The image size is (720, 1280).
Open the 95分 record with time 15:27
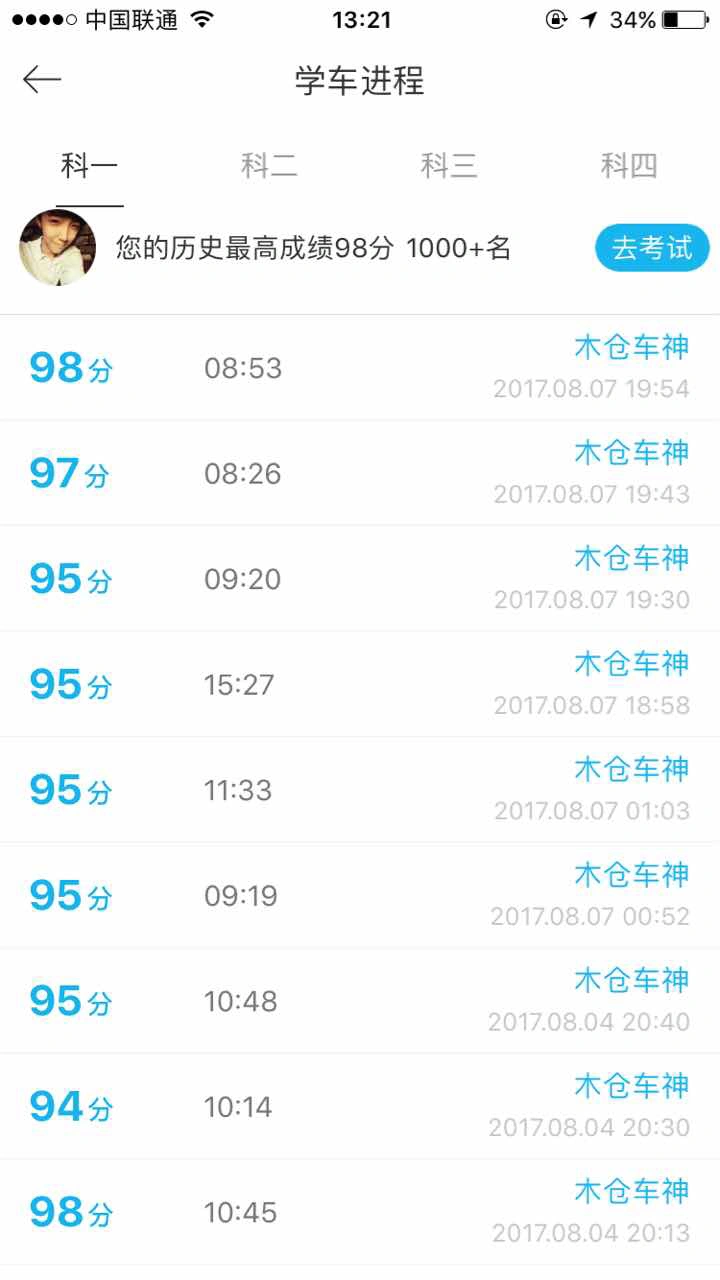[360, 685]
